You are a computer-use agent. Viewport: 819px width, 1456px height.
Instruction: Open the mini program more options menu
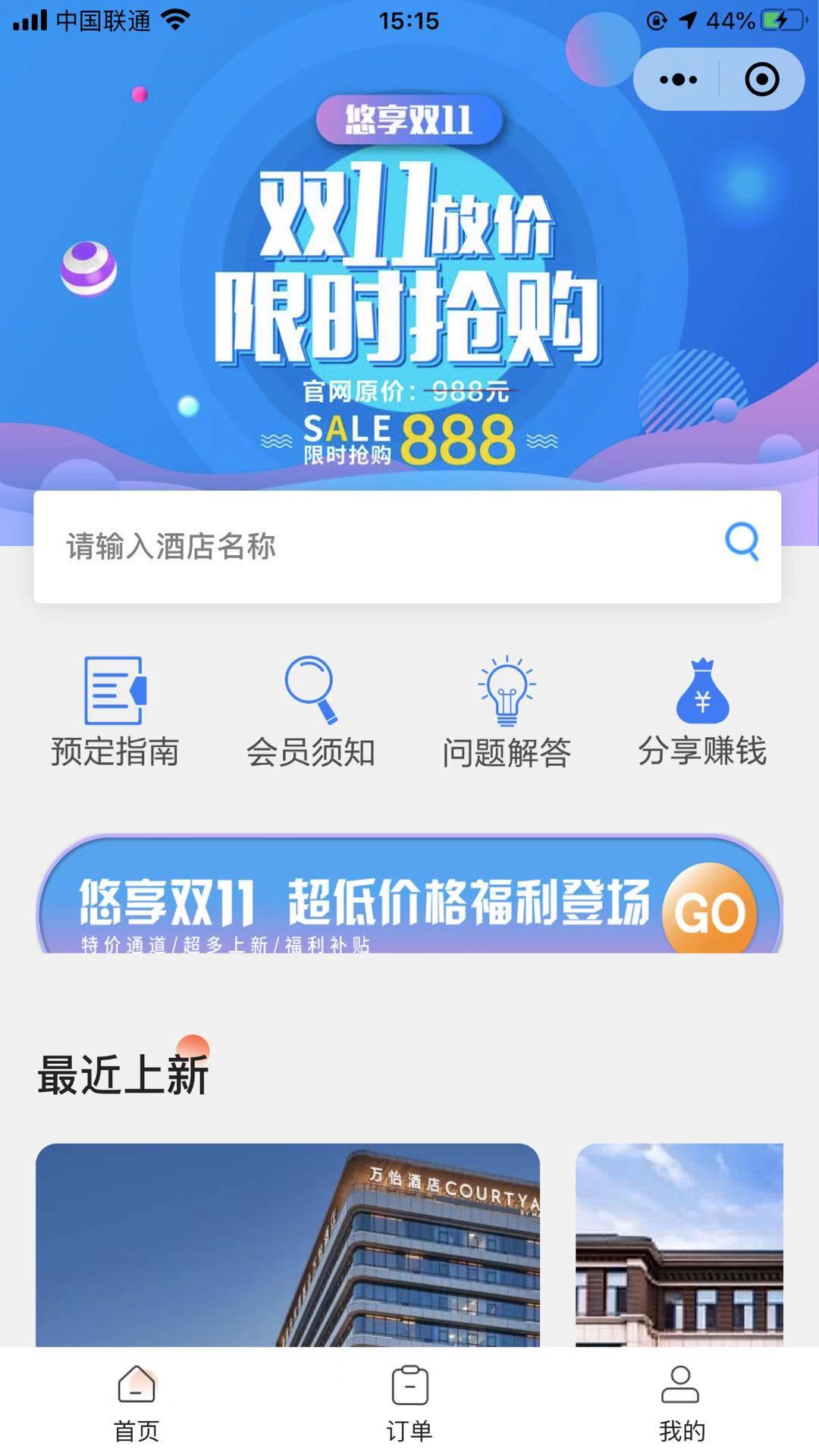click(x=678, y=80)
